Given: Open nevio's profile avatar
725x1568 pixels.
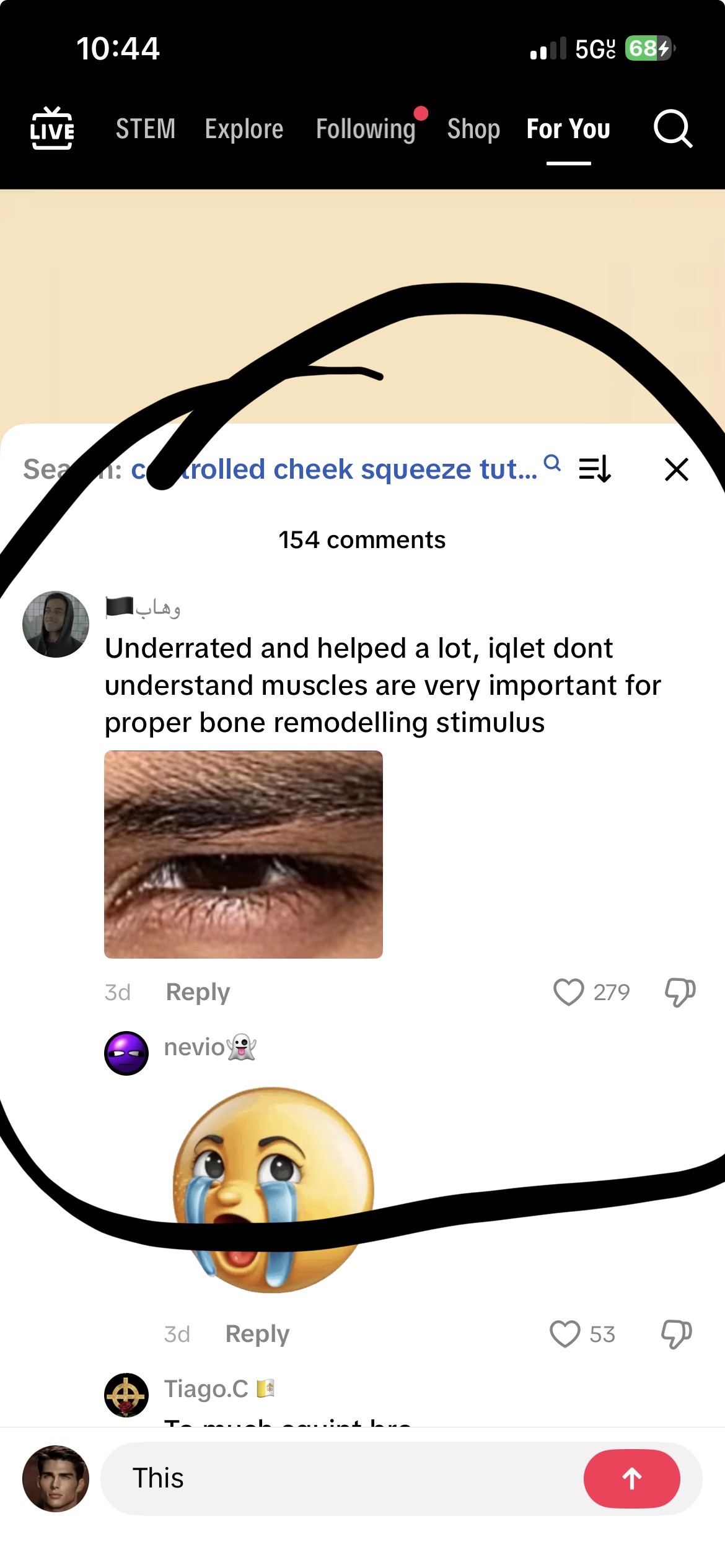Looking at the screenshot, I should click(x=126, y=1053).
